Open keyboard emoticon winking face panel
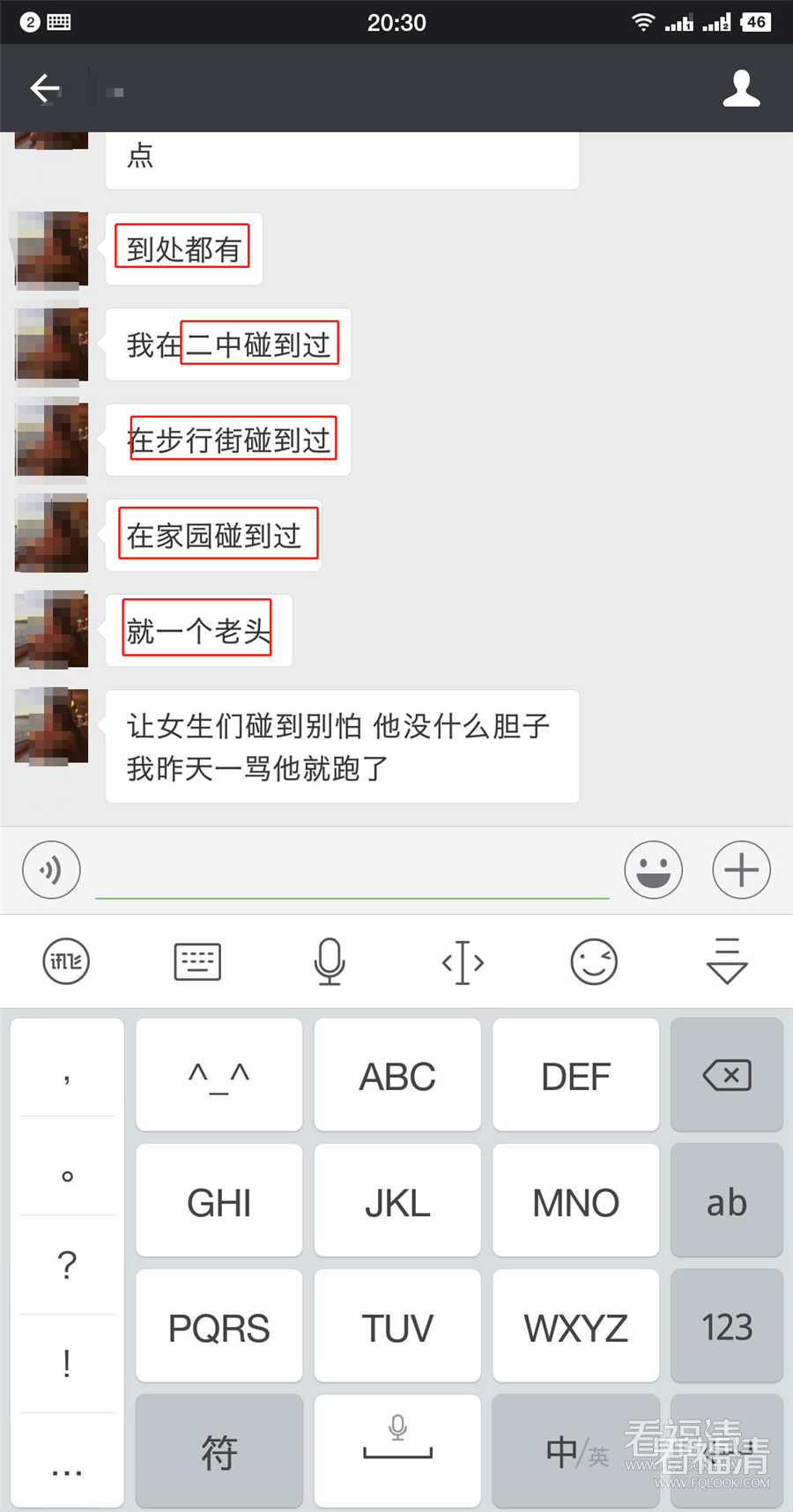This screenshot has height=1512, width=793. pyautogui.click(x=594, y=961)
